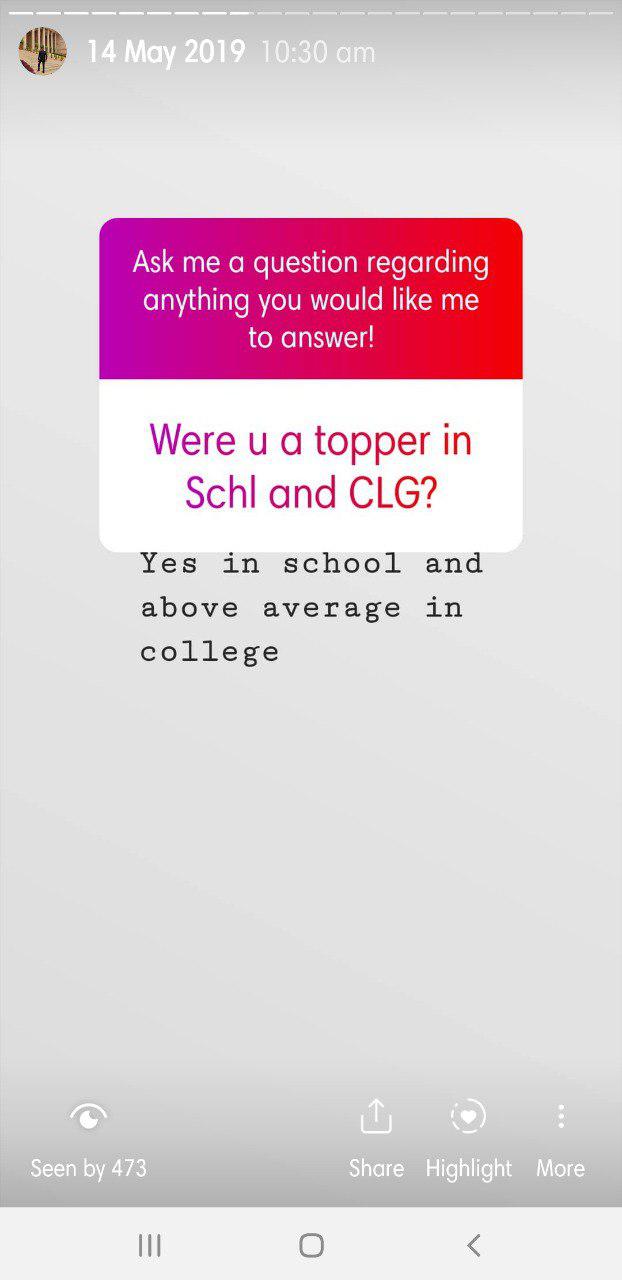Share this story

376,1139
